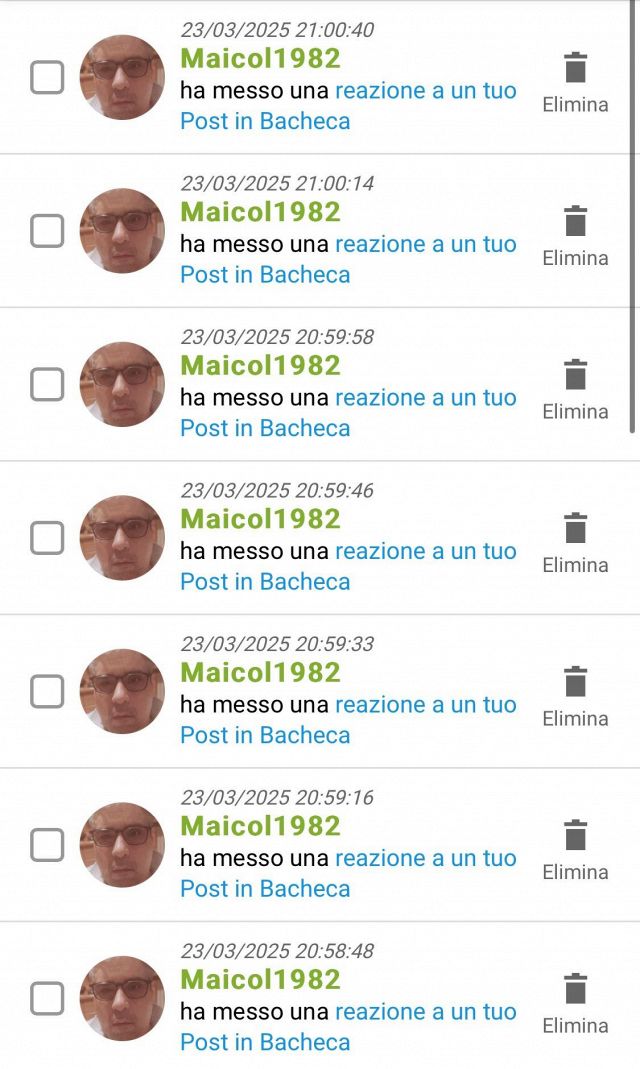Check the 20:59:16 notification box
The image size is (640, 1069).
[x=47, y=845]
